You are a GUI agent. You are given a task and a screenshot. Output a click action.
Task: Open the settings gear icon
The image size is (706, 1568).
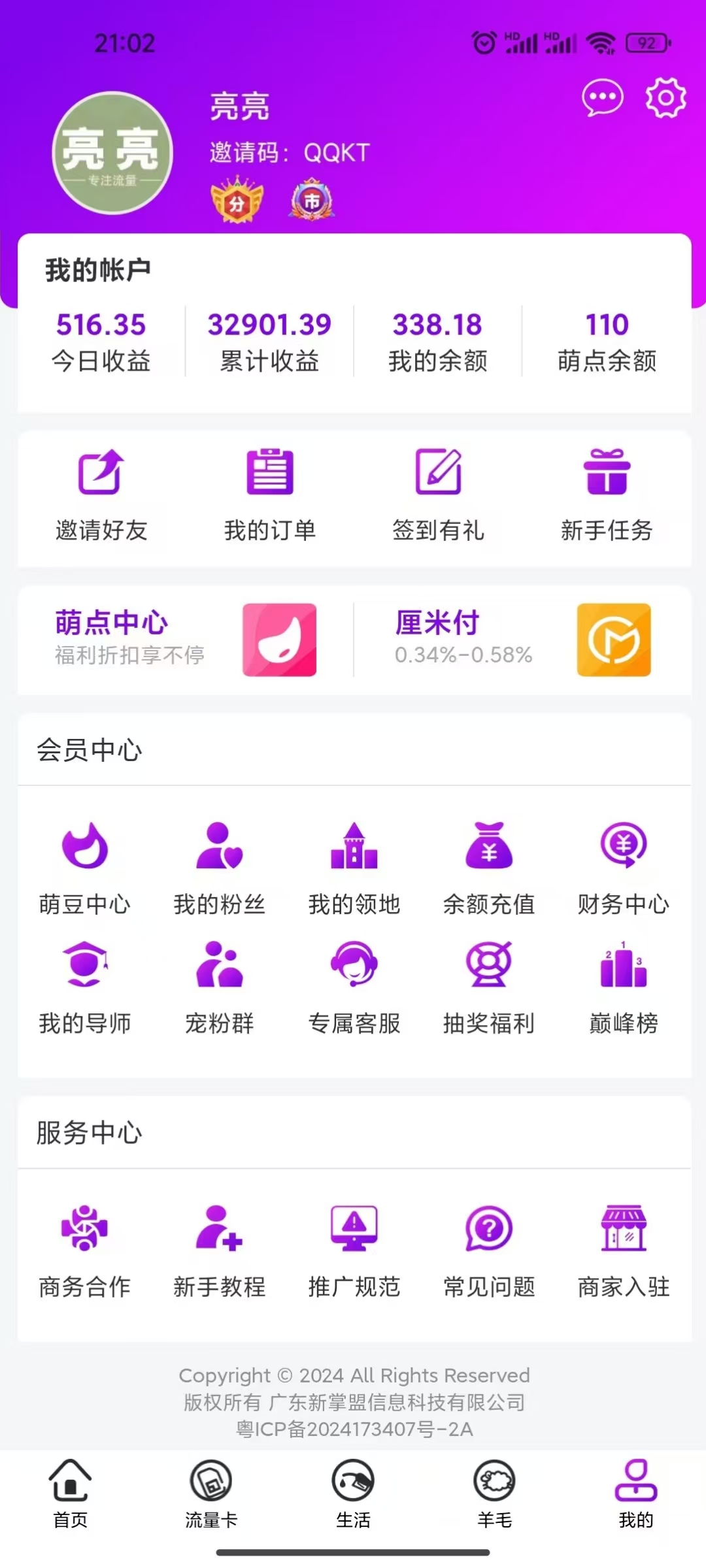(665, 98)
